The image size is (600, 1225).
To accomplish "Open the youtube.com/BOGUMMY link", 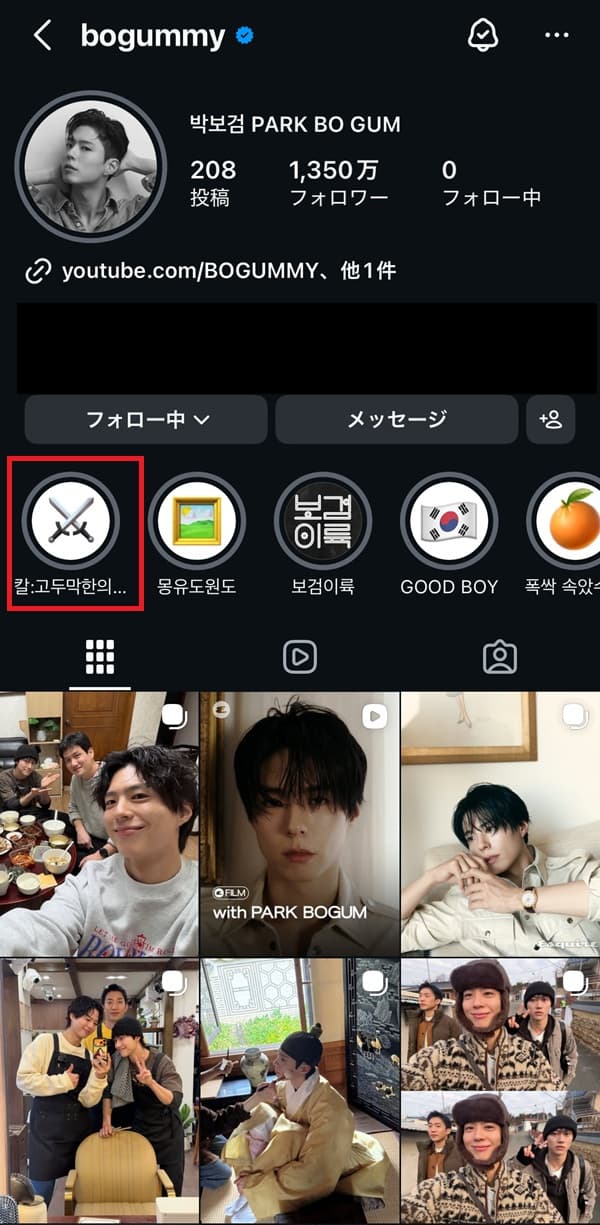I will [x=228, y=271].
